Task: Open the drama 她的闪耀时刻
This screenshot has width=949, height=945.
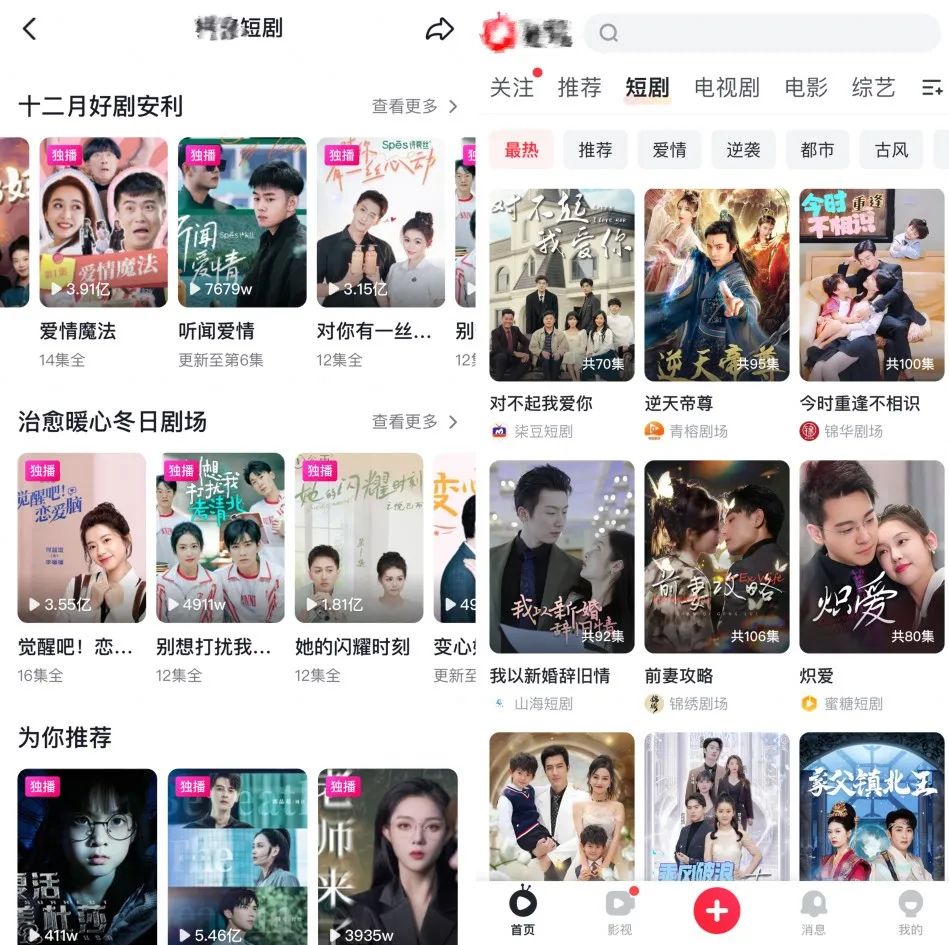Action: pyautogui.click(x=359, y=537)
